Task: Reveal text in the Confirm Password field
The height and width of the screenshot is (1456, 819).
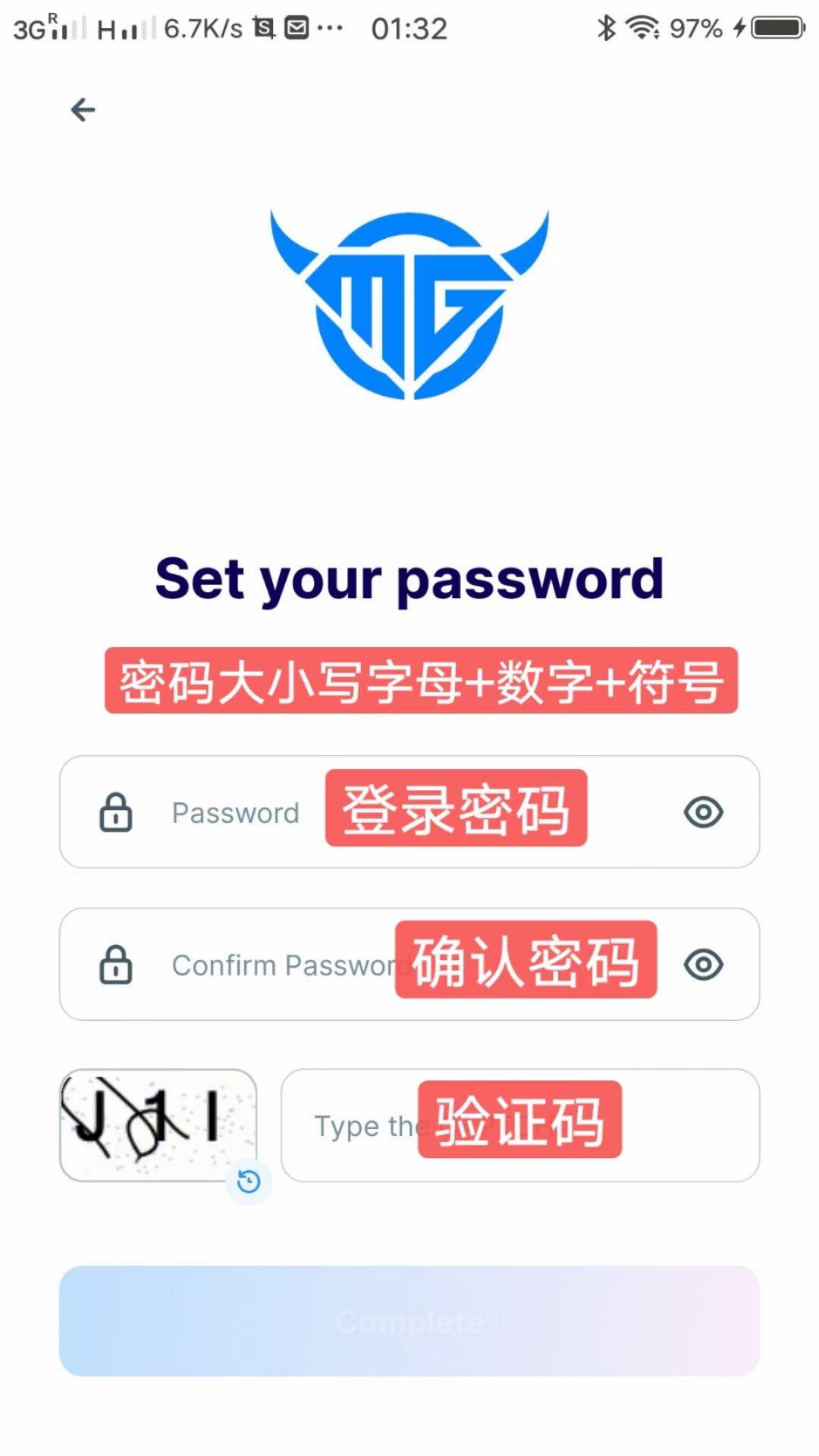Action: pyautogui.click(x=703, y=965)
